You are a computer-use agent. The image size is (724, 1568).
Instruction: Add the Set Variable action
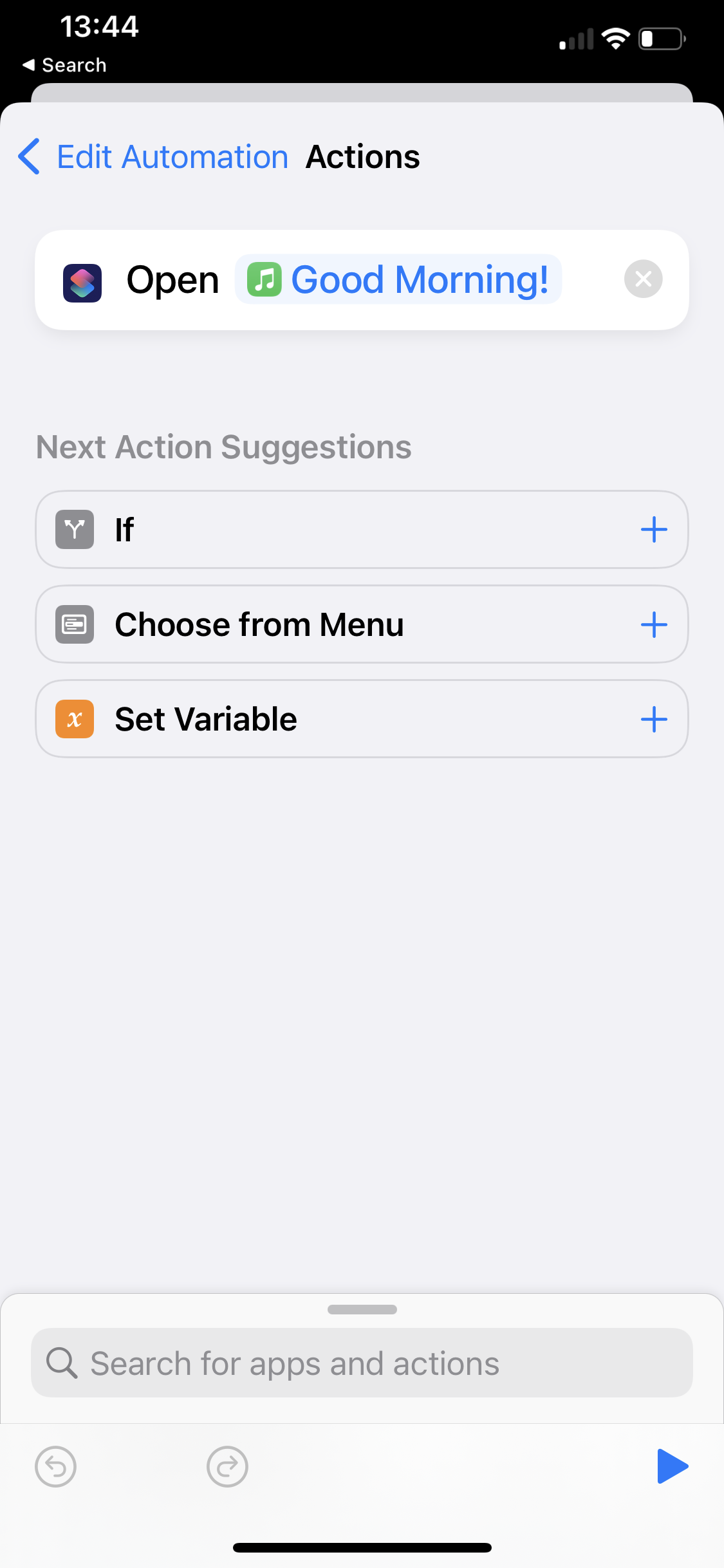point(653,719)
